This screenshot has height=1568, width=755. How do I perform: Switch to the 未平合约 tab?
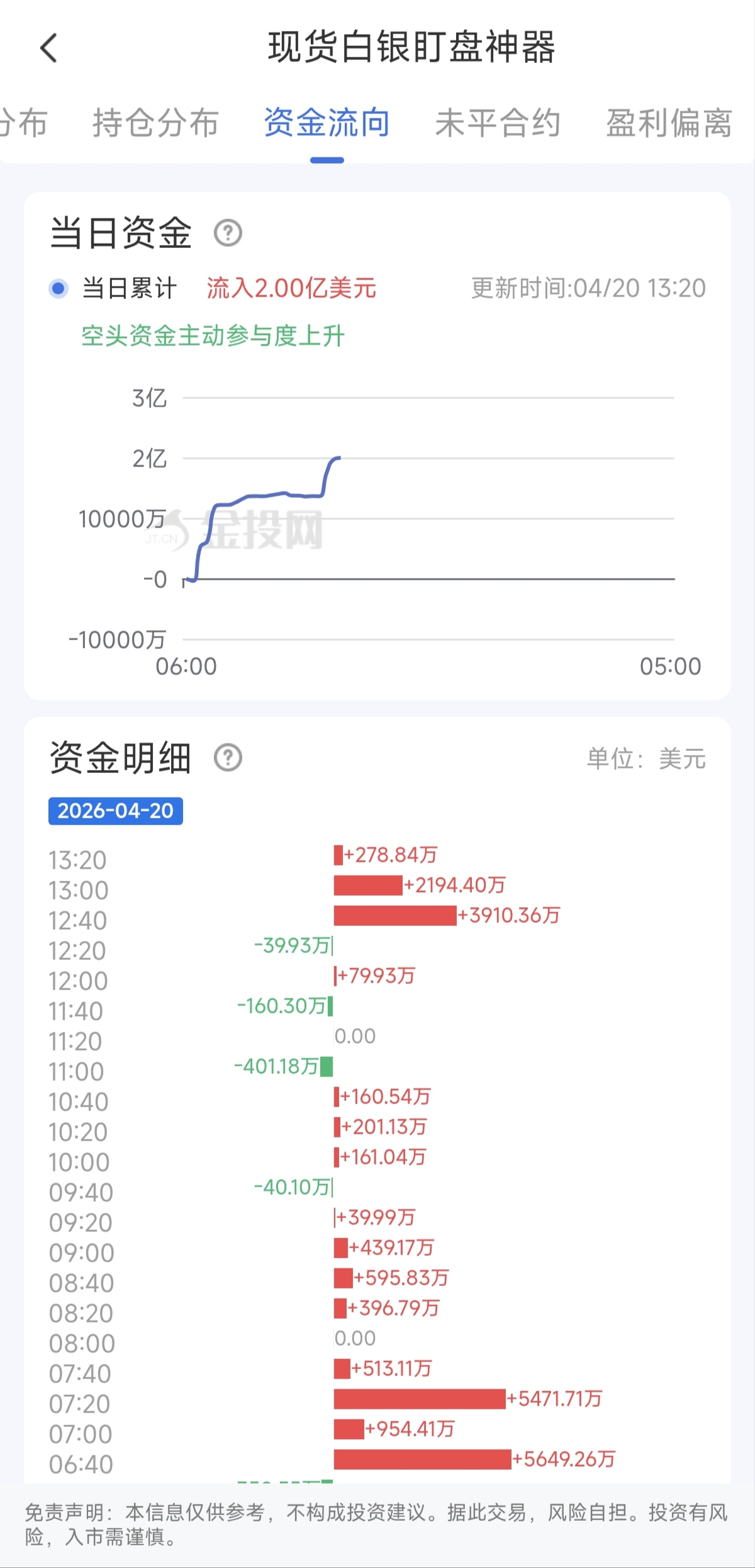click(499, 124)
